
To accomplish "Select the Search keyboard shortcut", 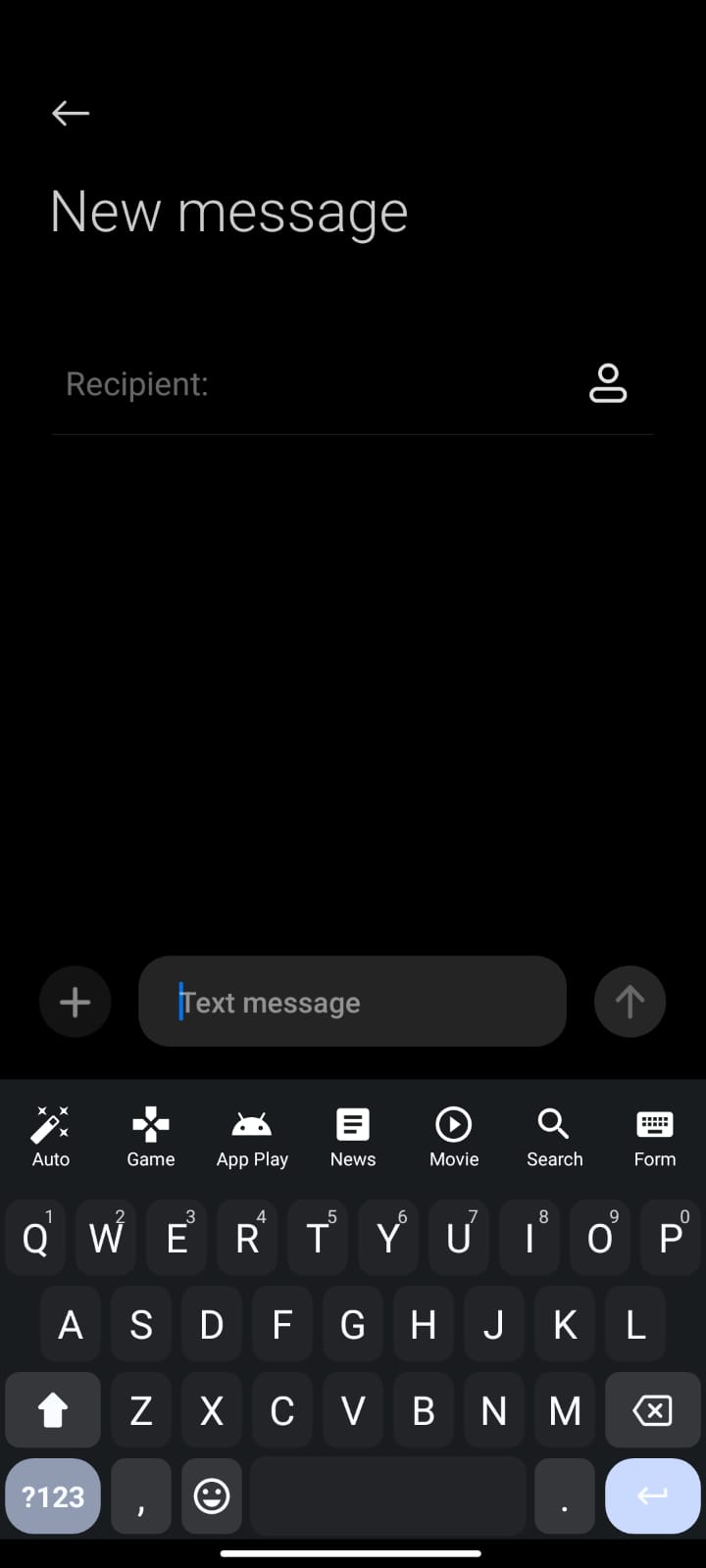I will (x=554, y=1137).
